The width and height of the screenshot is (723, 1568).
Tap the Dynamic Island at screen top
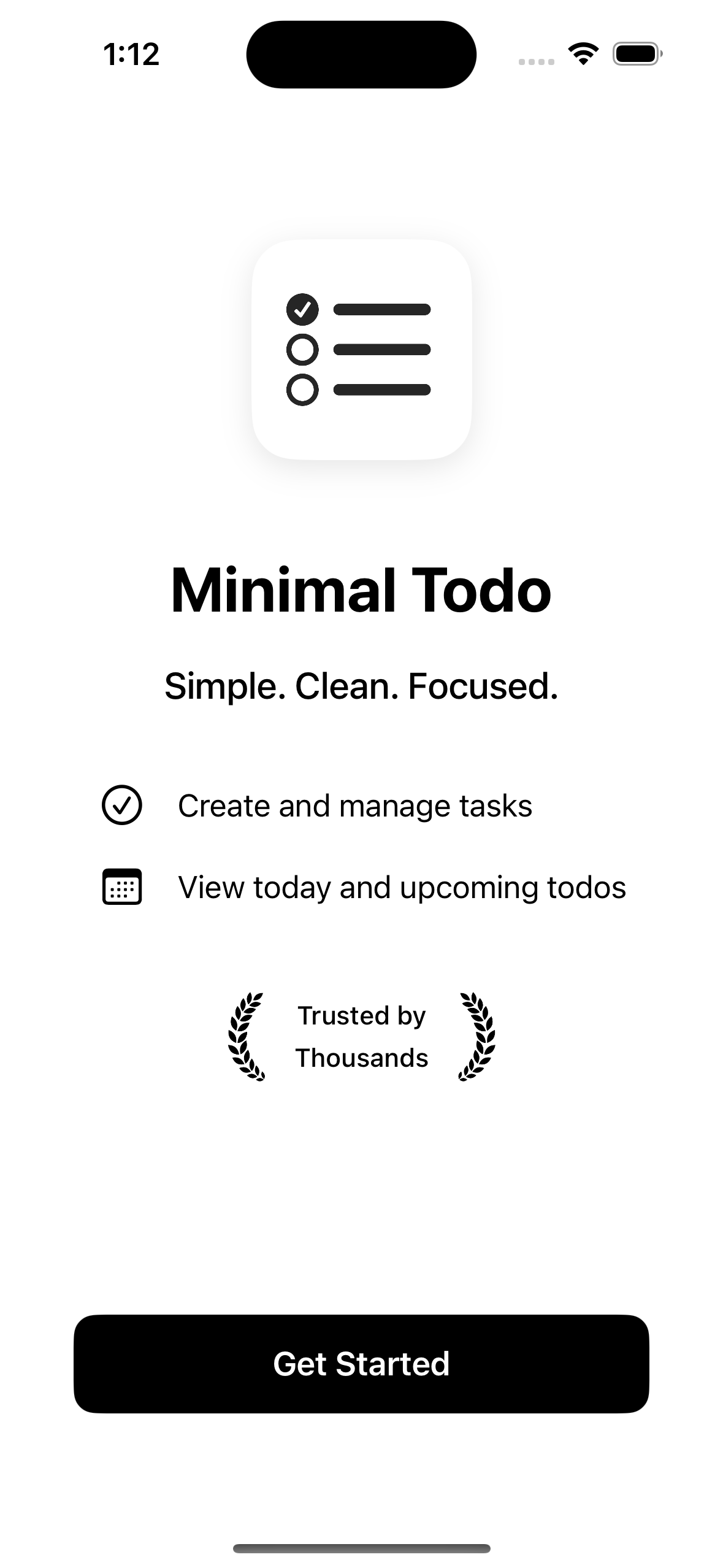tap(361, 54)
